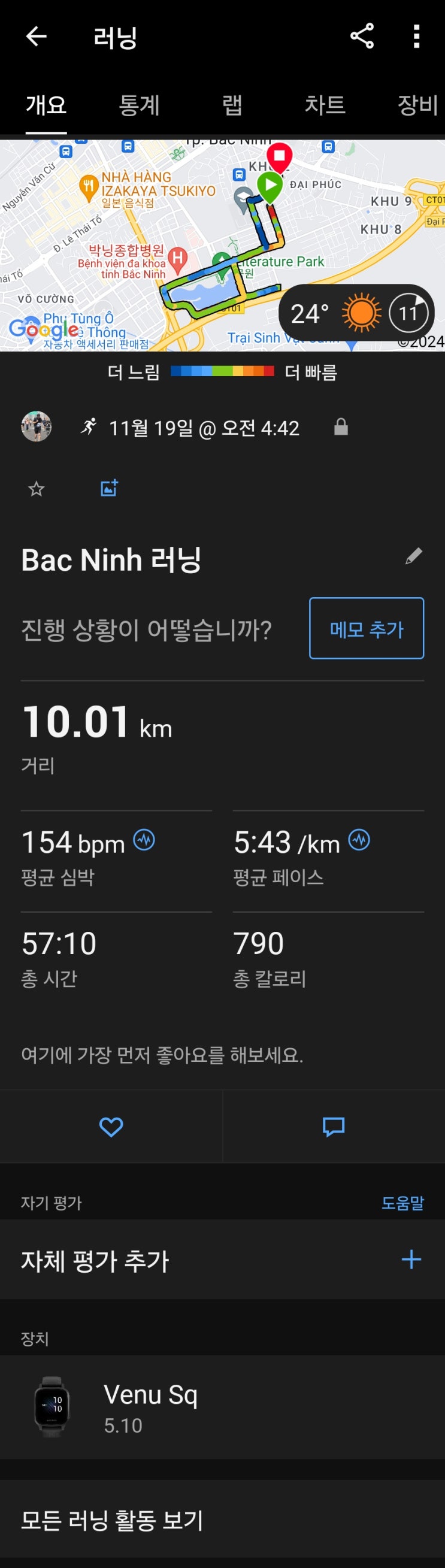This screenshot has height=1568, width=445.
Task: Open the 차트 tab
Action: pyautogui.click(x=325, y=105)
